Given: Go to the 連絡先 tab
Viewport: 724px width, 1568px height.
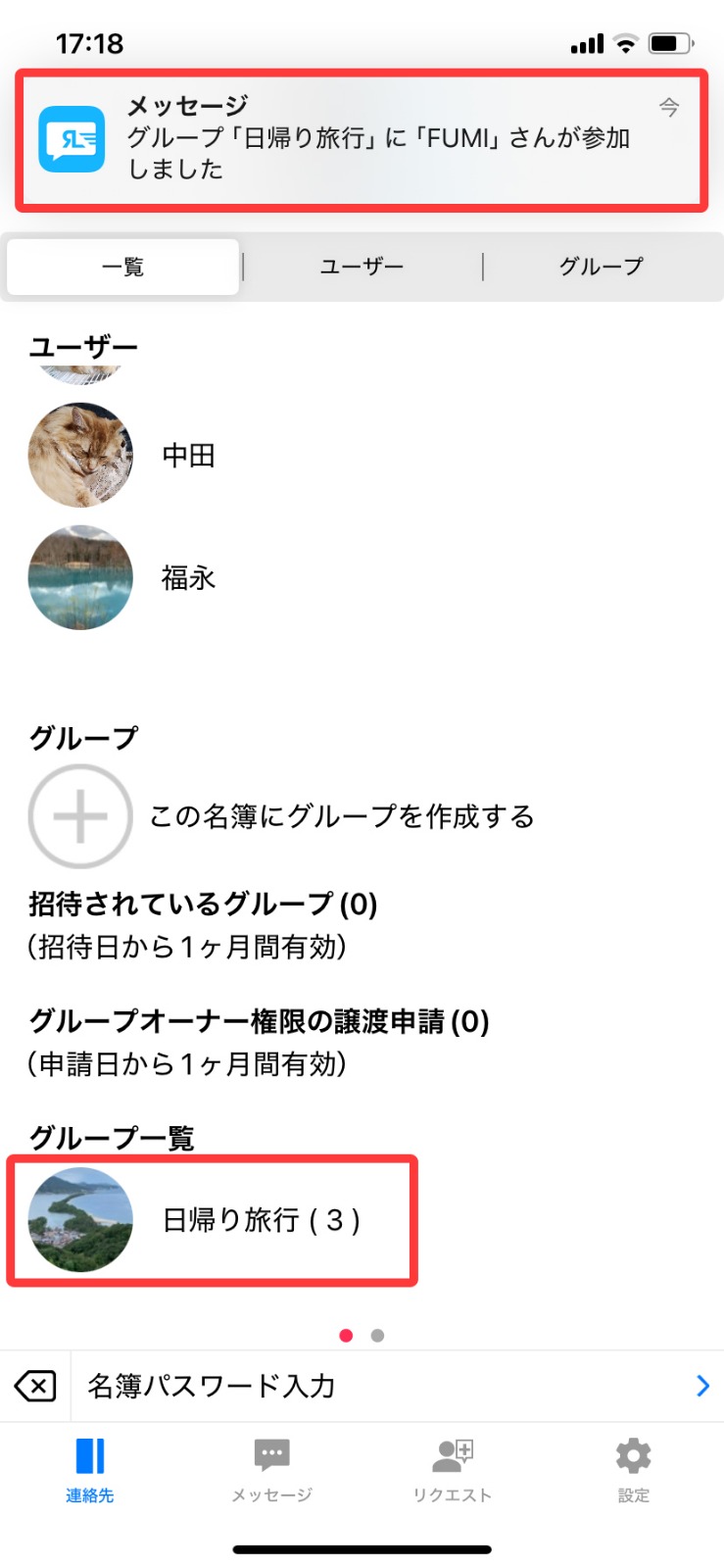Looking at the screenshot, I should coord(90,1469).
